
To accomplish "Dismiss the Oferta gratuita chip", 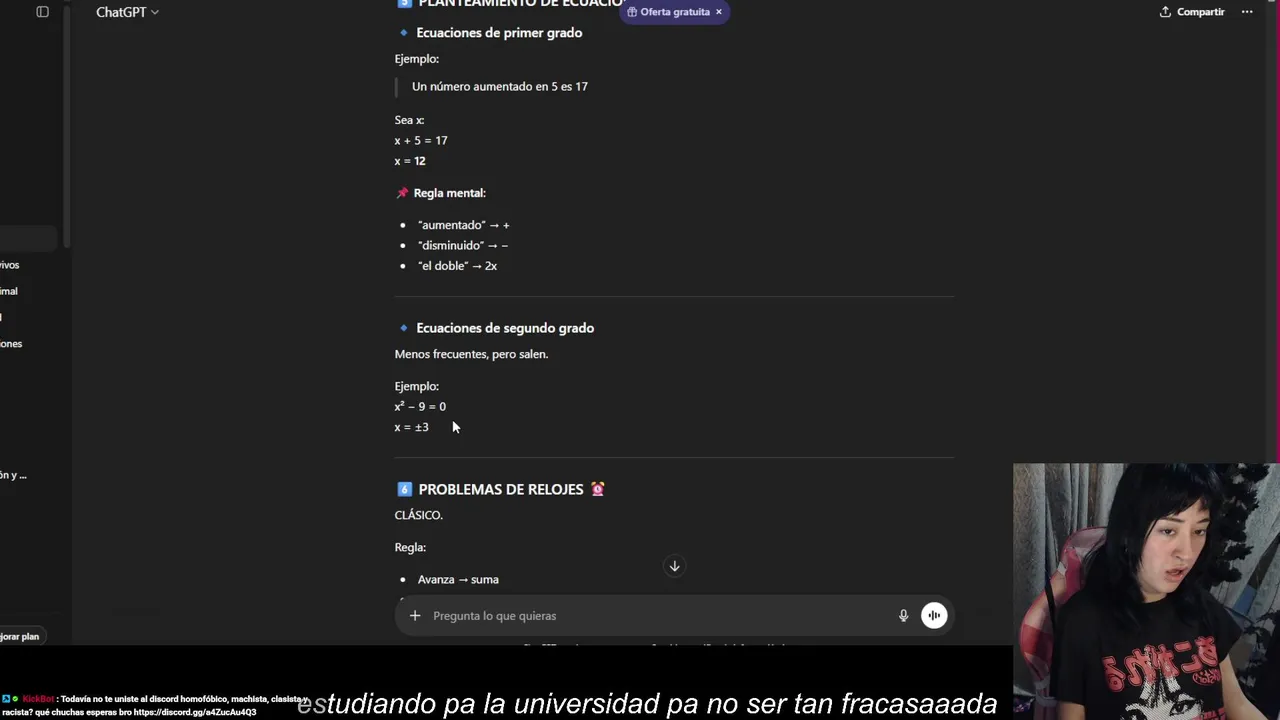I will [718, 12].
